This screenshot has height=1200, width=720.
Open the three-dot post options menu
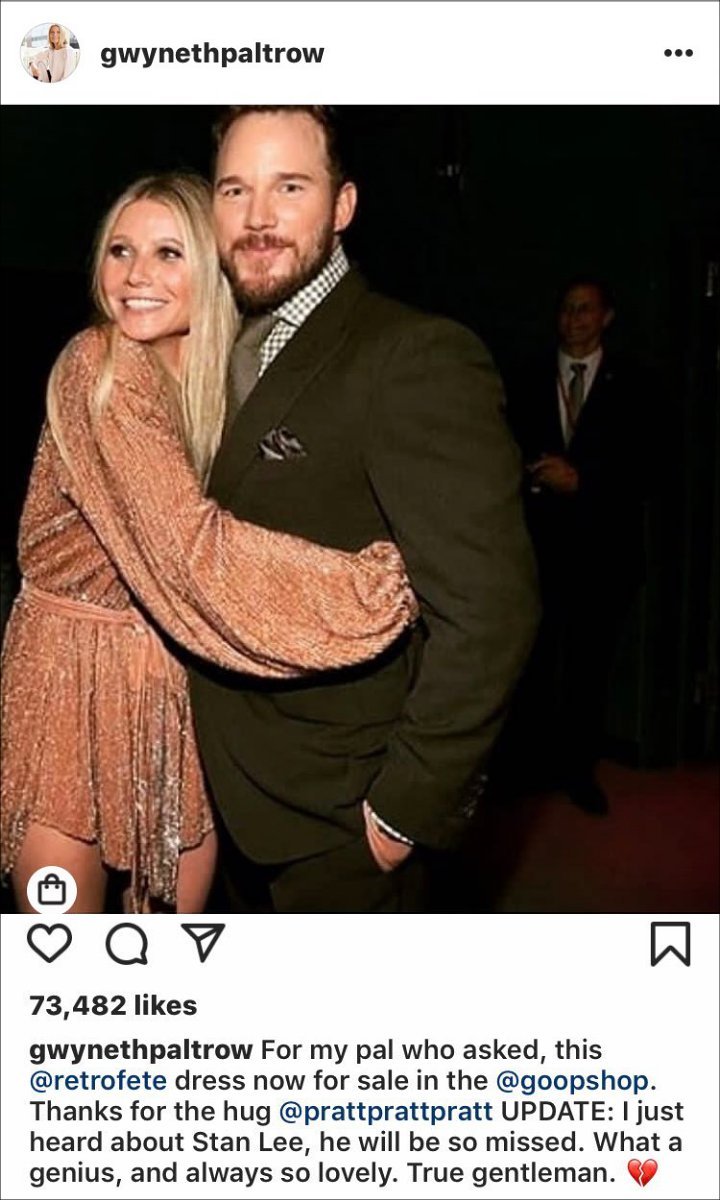678,53
